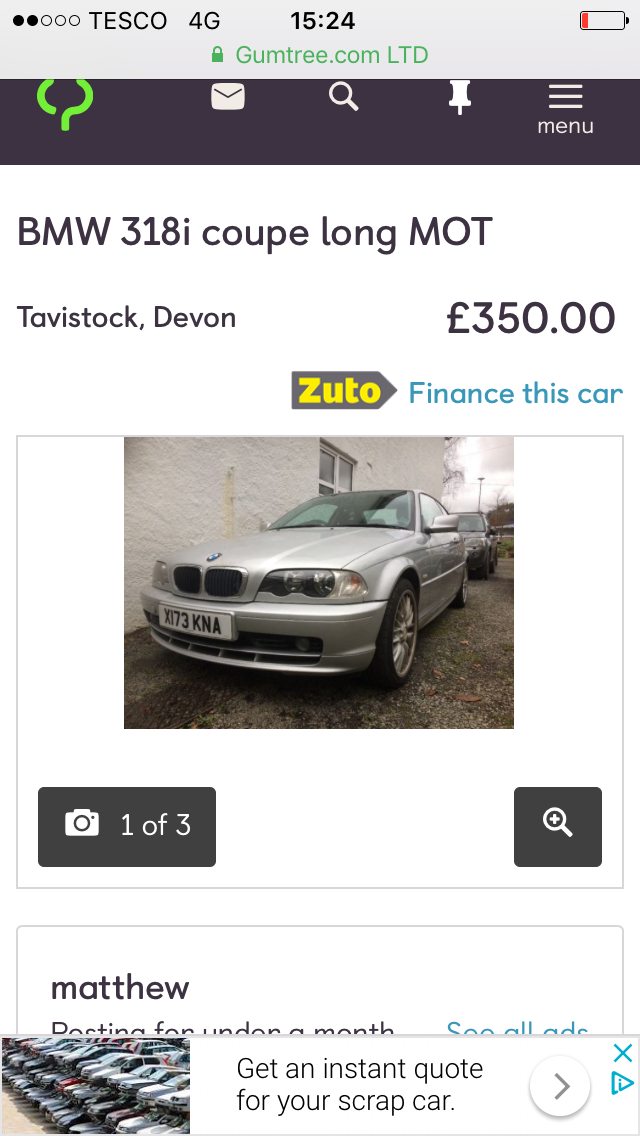Viewport: 640px width, 1136px height.
Task: Zoom into the car photo
Action: (558, 827)
